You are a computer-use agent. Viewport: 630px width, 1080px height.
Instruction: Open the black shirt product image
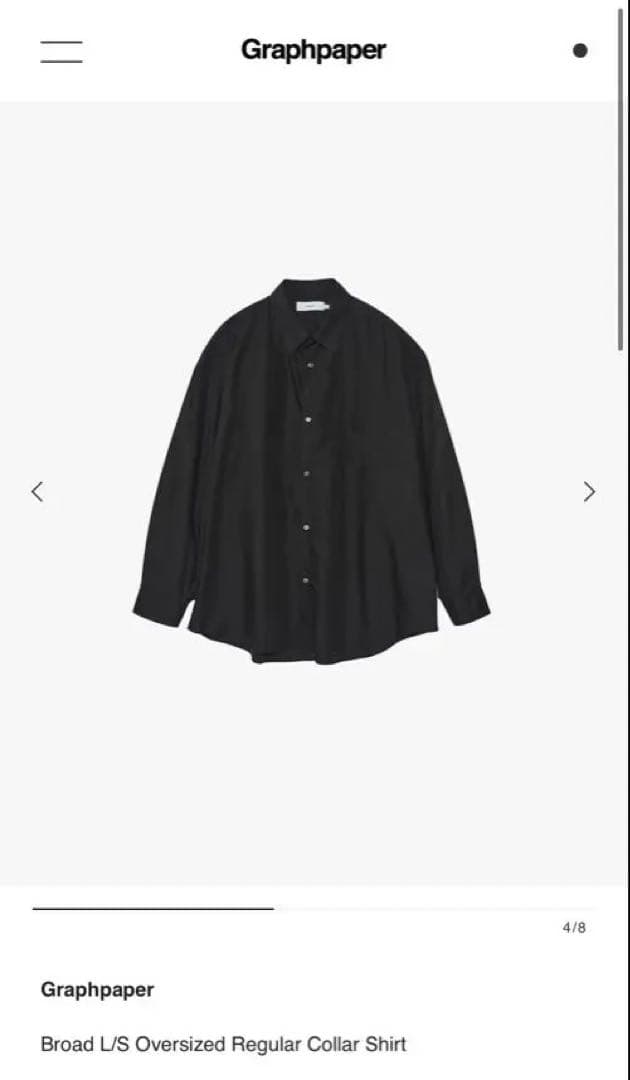pyautogui.click(x=311, y=470)
